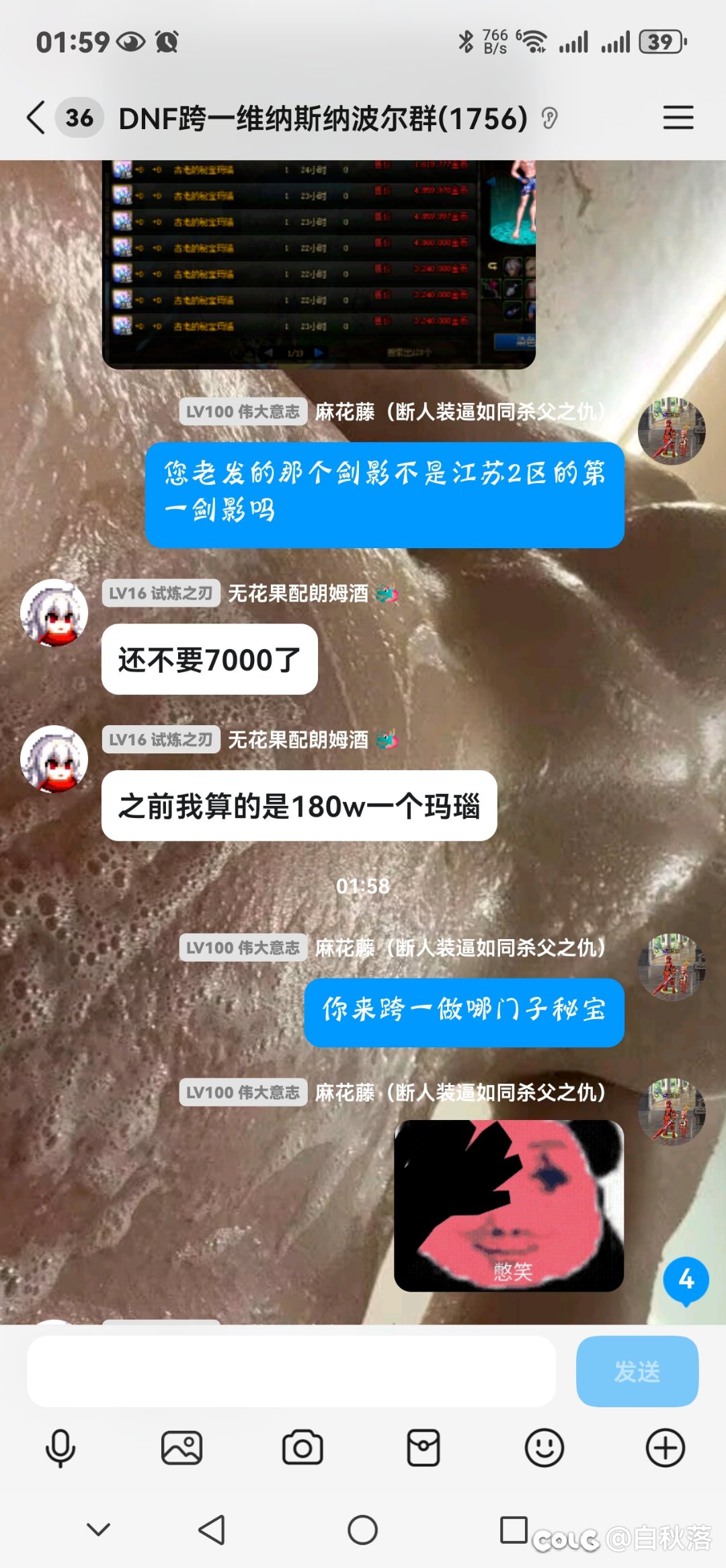The width and height of the screenshot is (726, 1568).
Task: Open the emoji panel
Action: [x=544, y=1448]
